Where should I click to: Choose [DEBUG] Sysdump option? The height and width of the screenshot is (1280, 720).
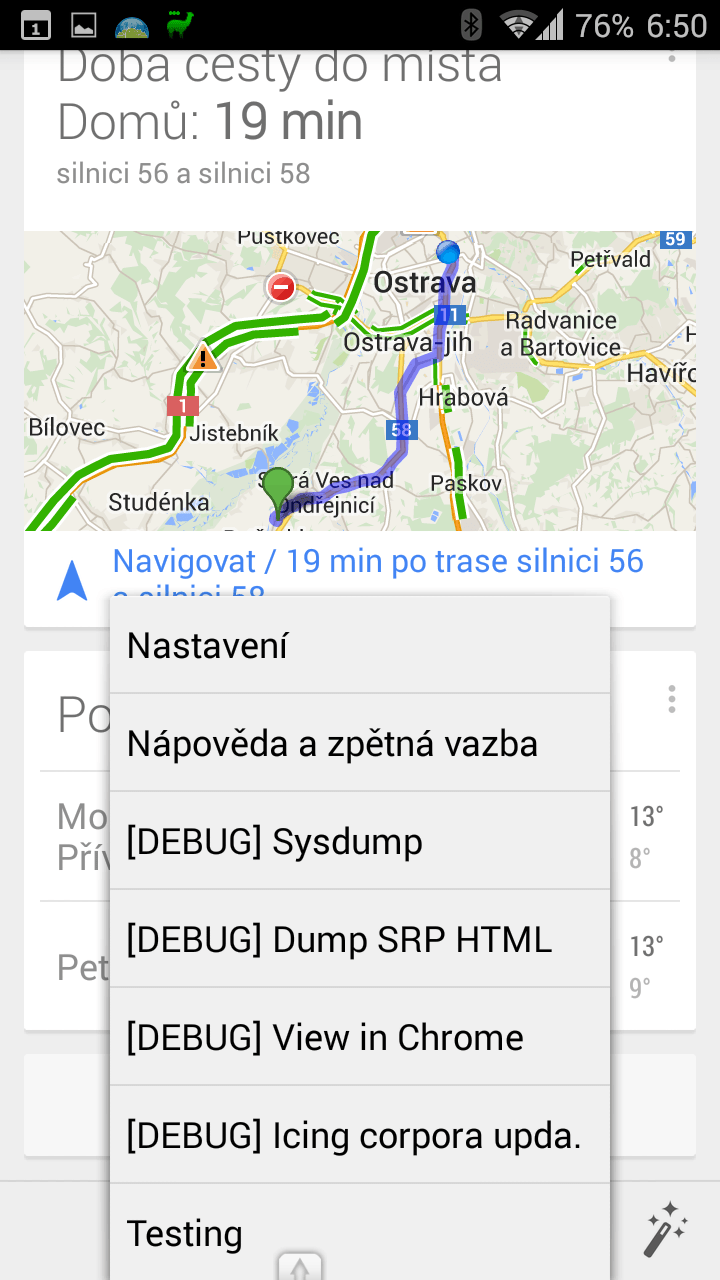pyautogui.click(x=359, y=842)
